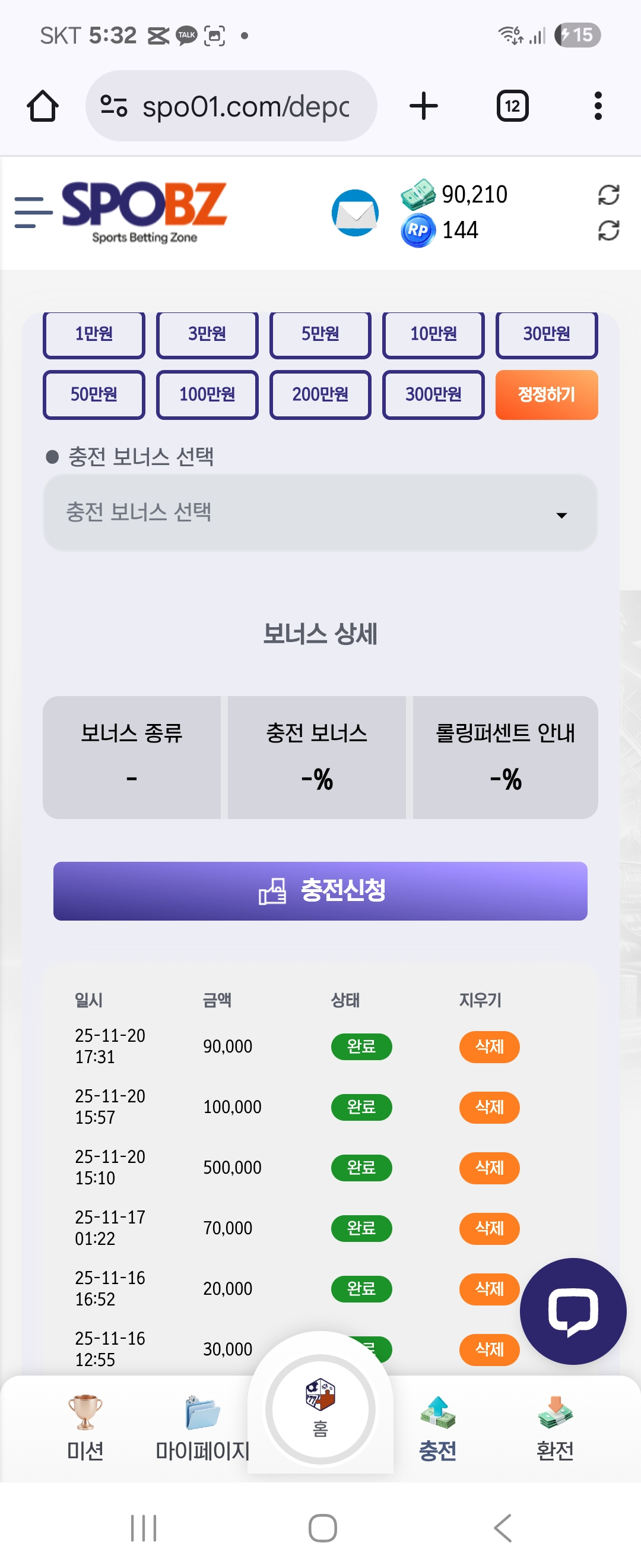Go to 마이페이지 tab
The height and width of the screenshot is (1568, 641).
(x=202, y=1427)
